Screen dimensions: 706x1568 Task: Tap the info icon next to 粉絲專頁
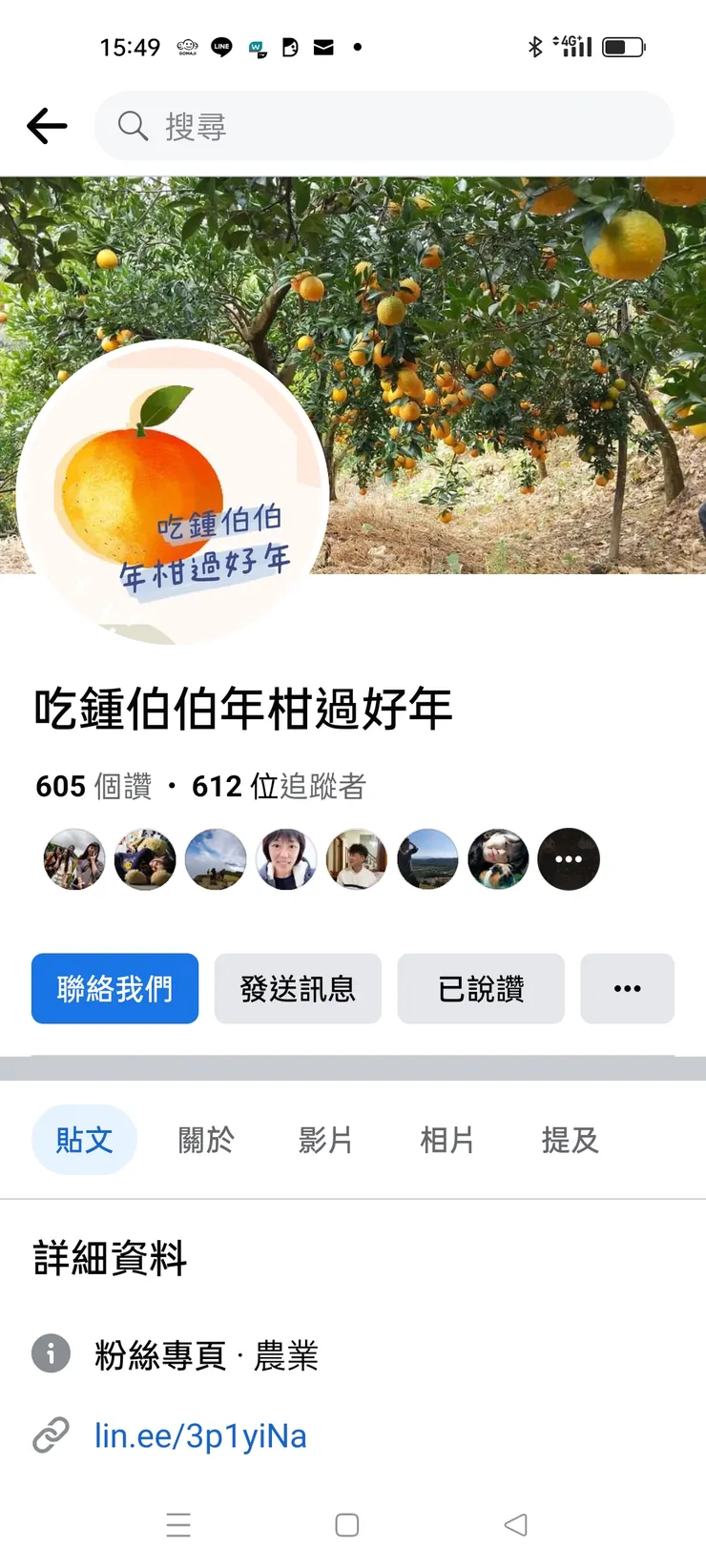point(51,1353)
